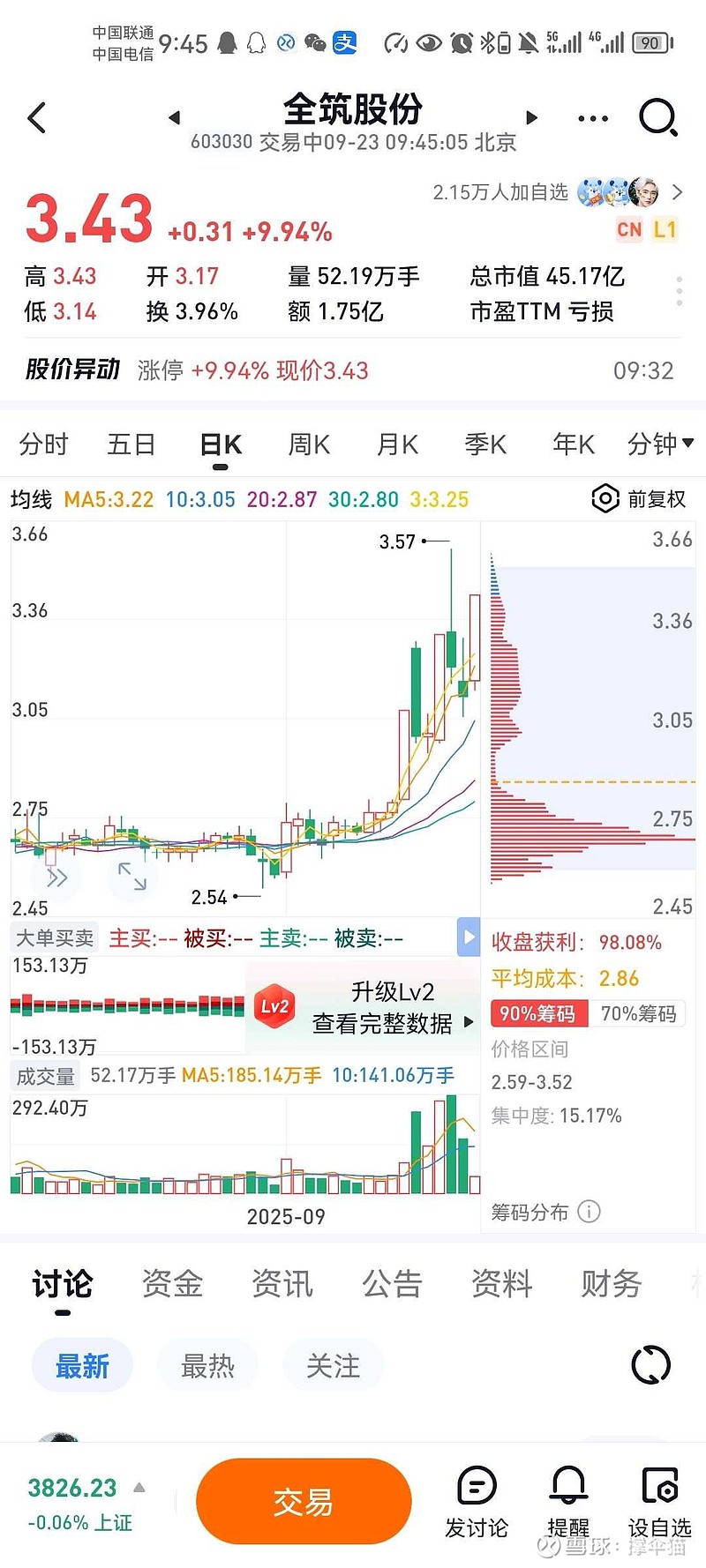This screenshot has height=1568, width=706.
Task: Jump to the previous stock arrow
Action: (x=175, y=117)
